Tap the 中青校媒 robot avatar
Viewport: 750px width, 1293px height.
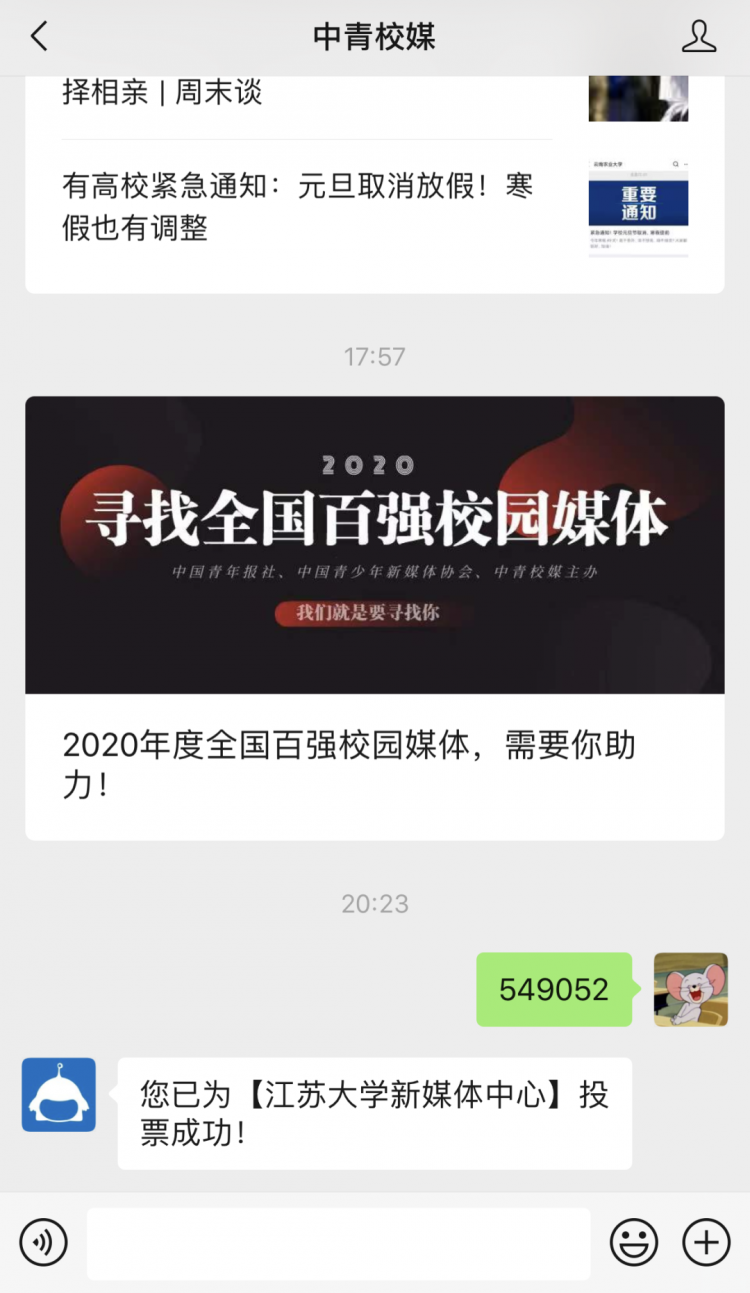(x=59, y=1095)
